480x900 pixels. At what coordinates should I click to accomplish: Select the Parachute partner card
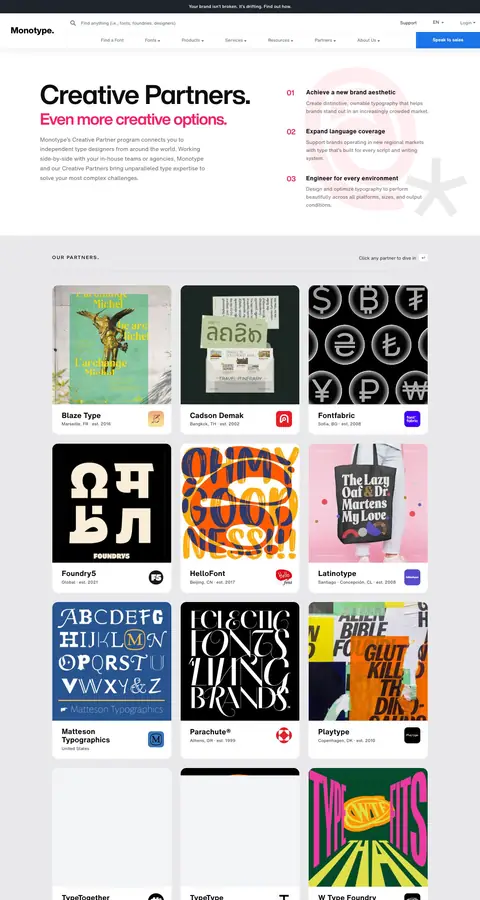pos(240,680)
